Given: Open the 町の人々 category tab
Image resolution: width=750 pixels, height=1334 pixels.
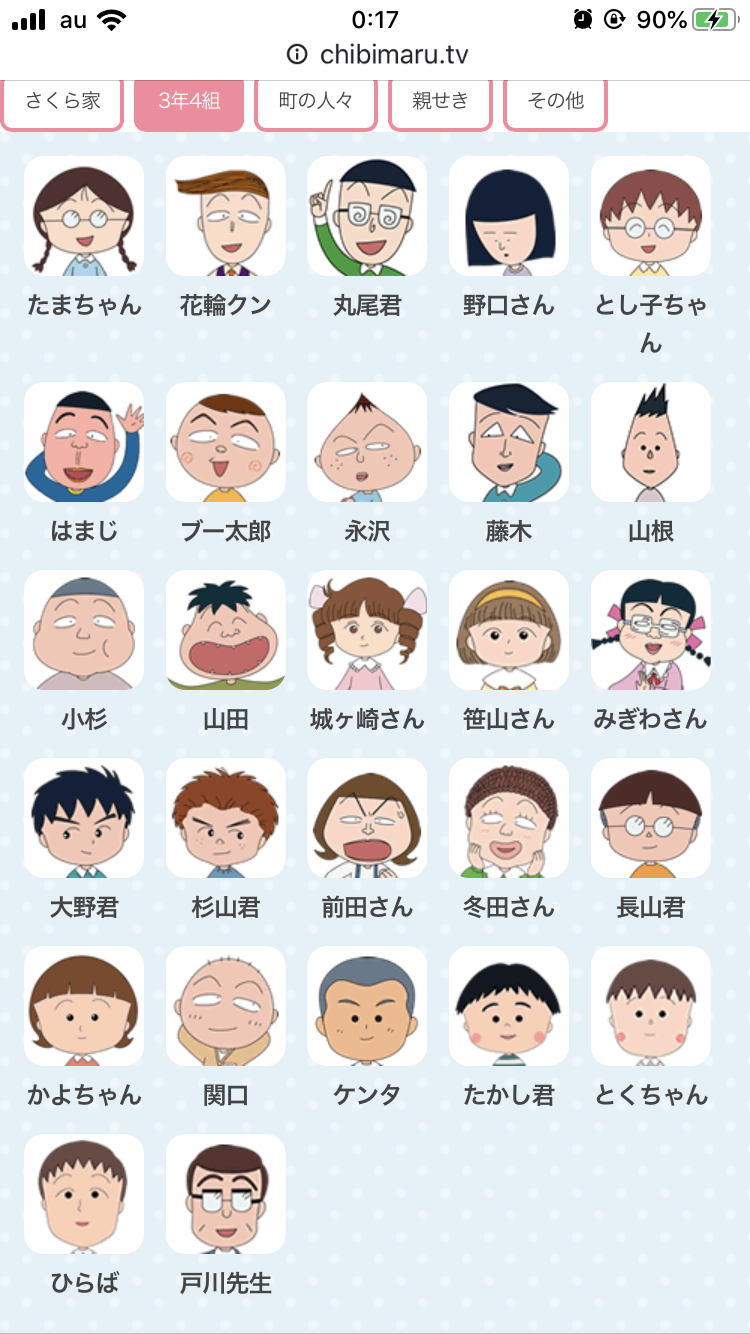Looking at the screenshot, I should click(315, 101).
